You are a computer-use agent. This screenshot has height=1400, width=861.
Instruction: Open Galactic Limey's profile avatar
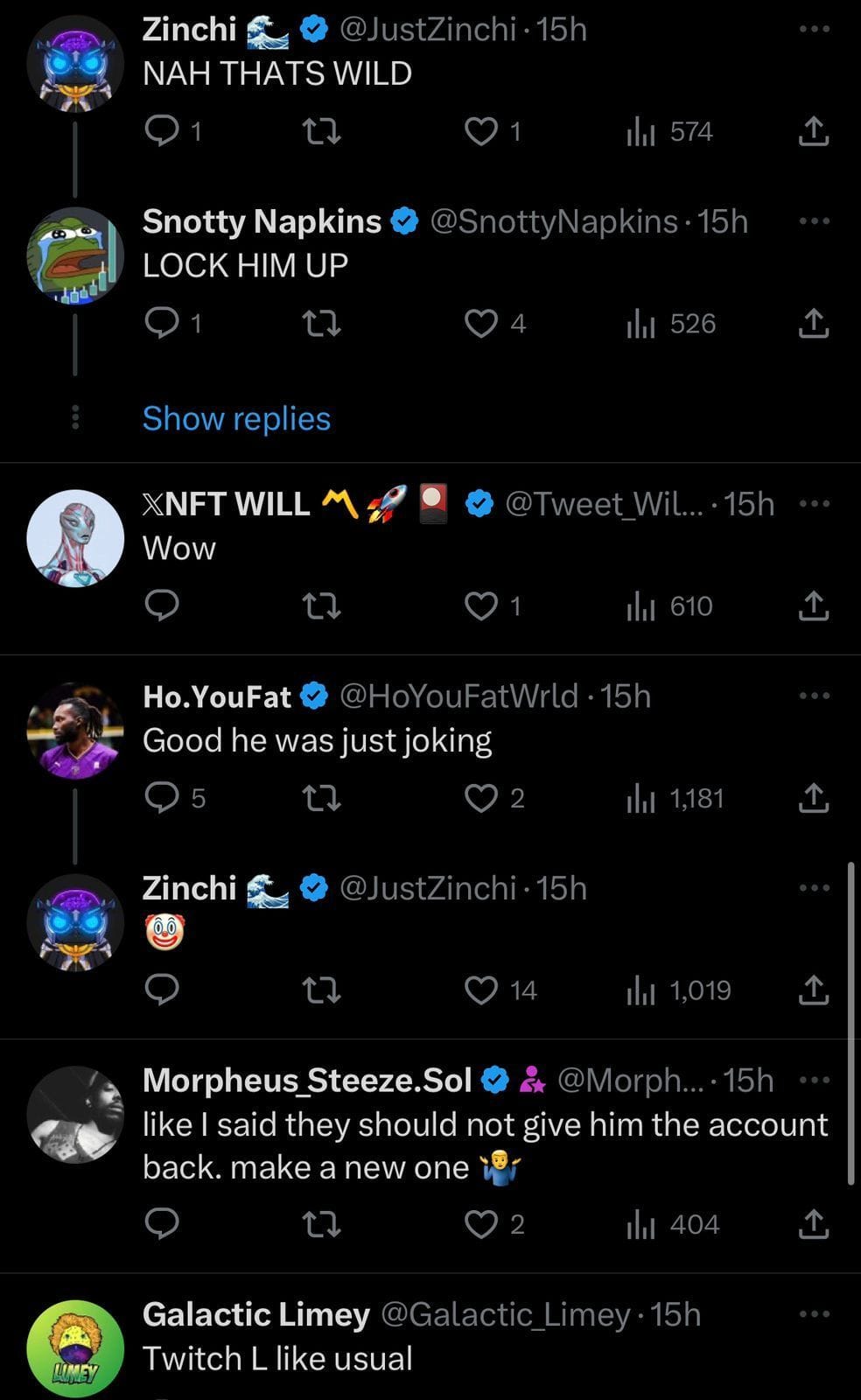pyautogui.click(x=75, y=1348)
